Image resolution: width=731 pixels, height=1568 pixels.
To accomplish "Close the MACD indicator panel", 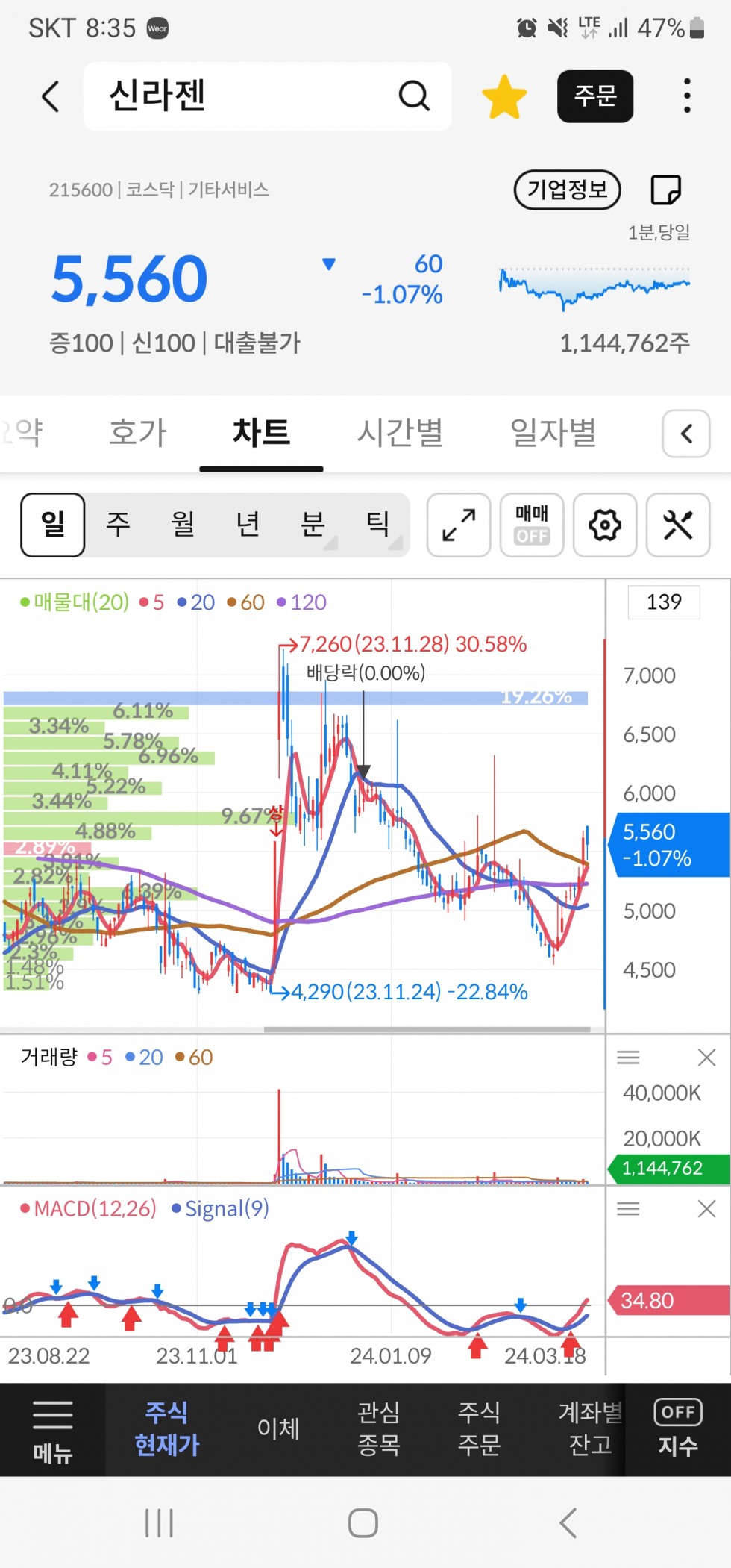I will pos(706,1208).
